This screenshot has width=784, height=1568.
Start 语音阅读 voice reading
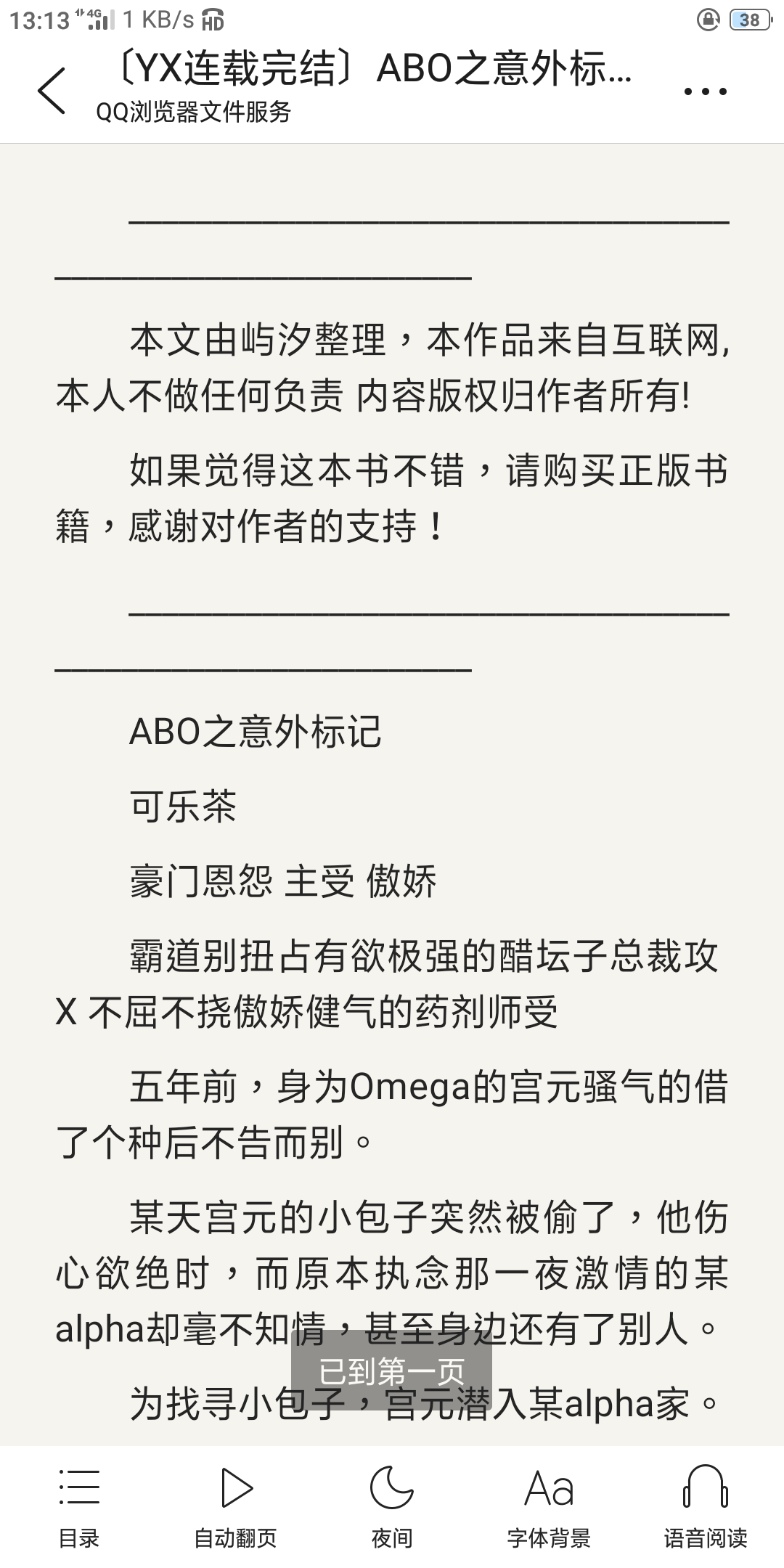pyautogui.click(x=706, y=1506)
